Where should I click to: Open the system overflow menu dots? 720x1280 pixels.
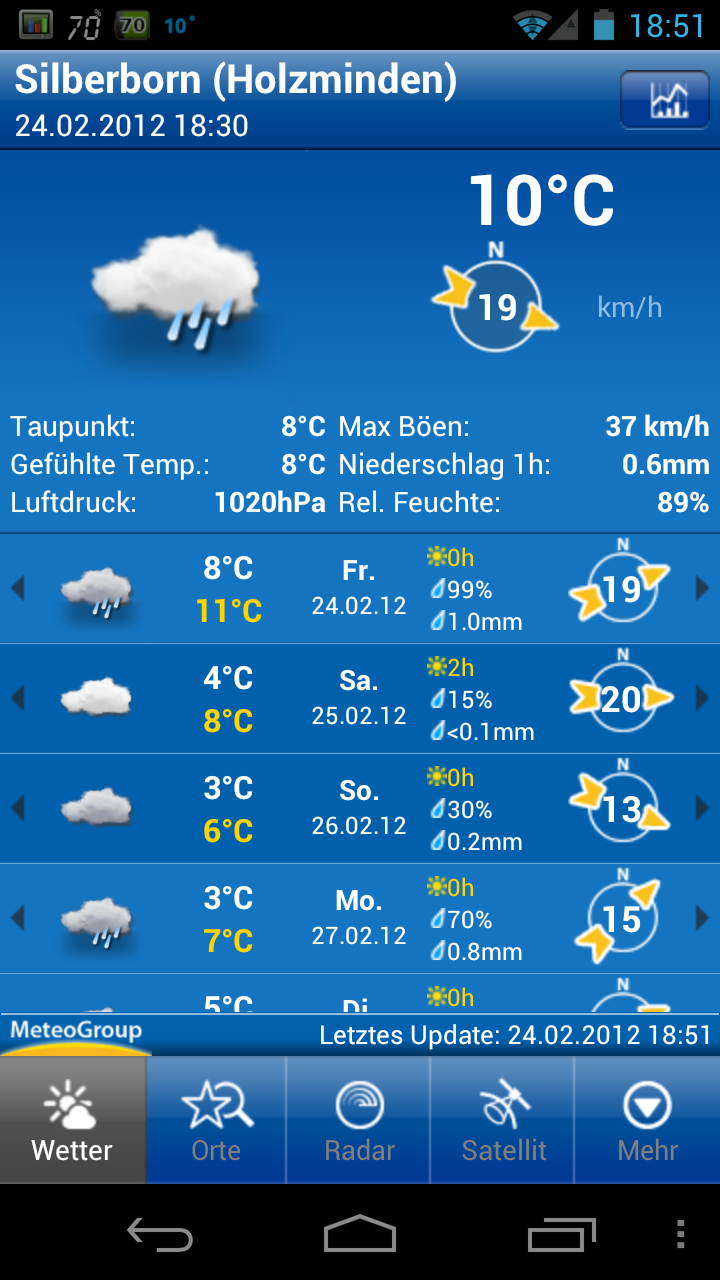pos(681,1236)
